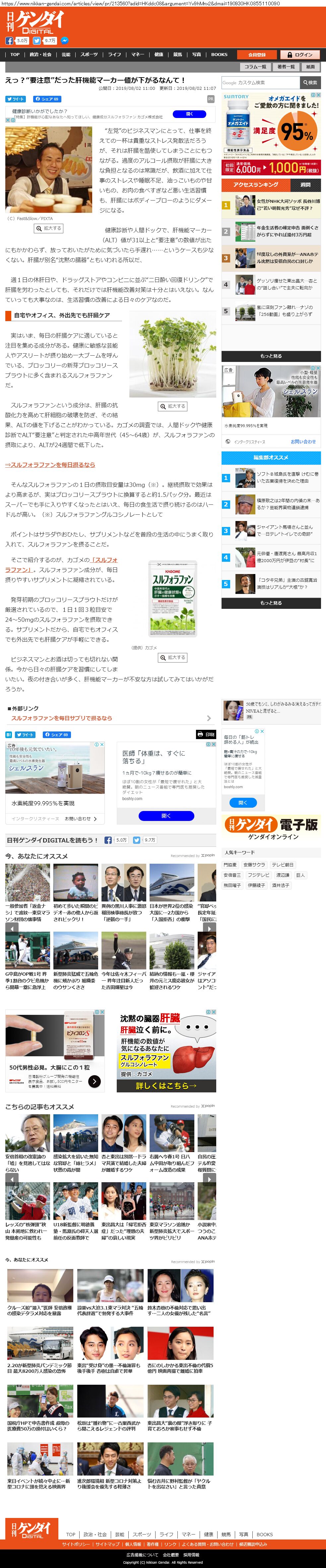326x1568 pixels.
Task: Open the コラム一覧 column list button
Action: 255,66
